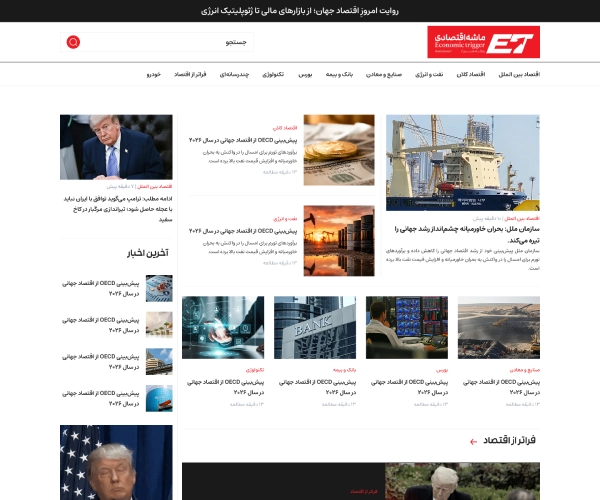This screenshot has height=500, width=600.
Task: Open the فراتر از اقتصاد menu item
Action: point(190,74)
